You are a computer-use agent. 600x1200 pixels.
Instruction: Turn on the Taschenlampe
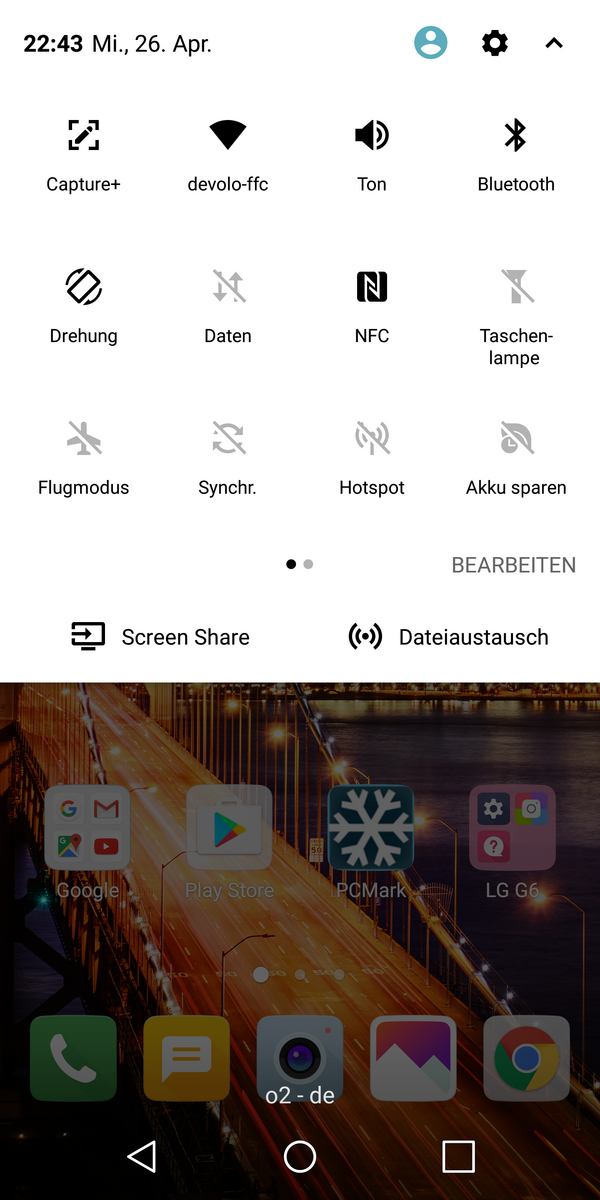[x=516, y=317]
